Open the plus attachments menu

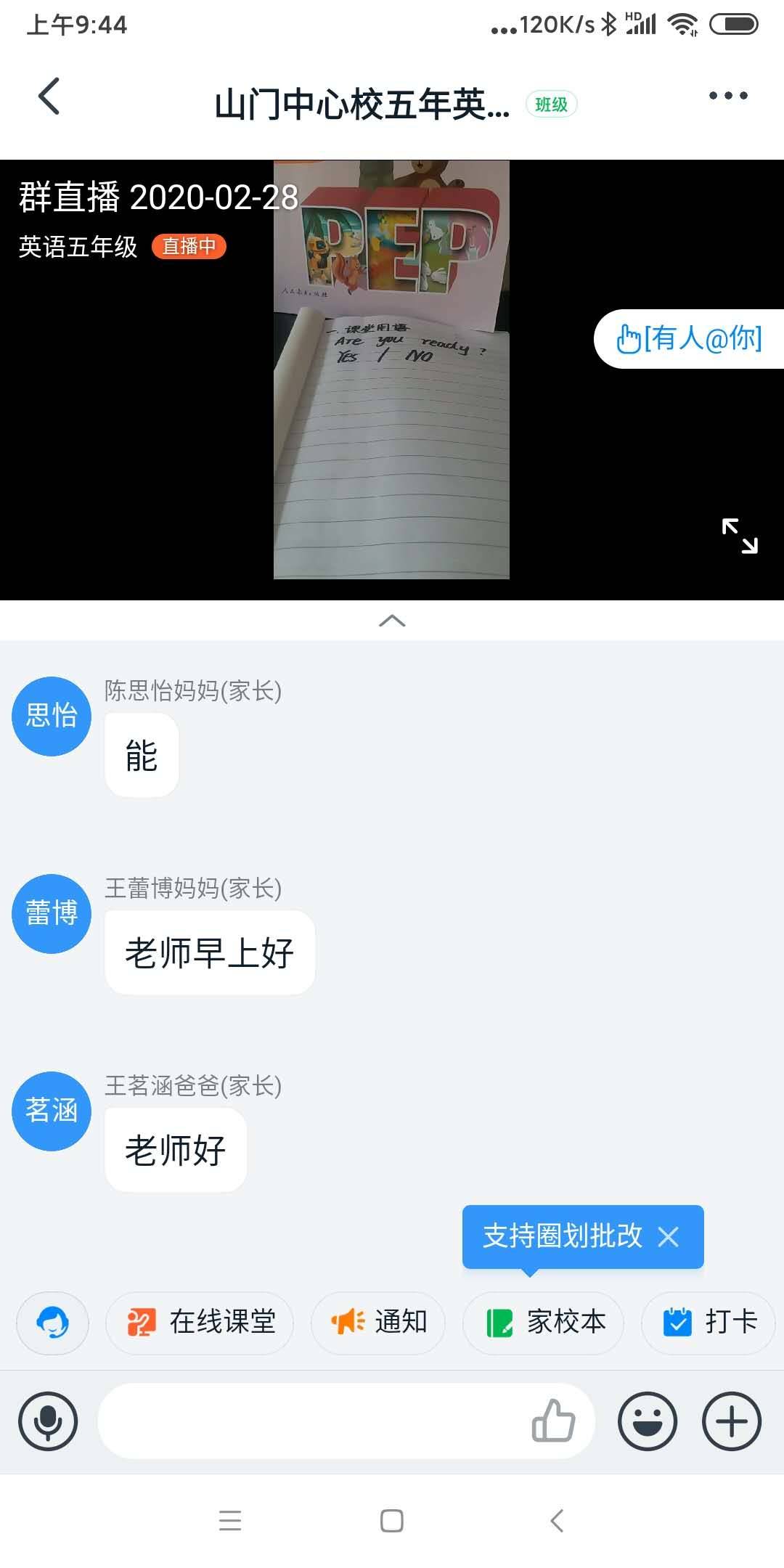tap(731, 1421)
